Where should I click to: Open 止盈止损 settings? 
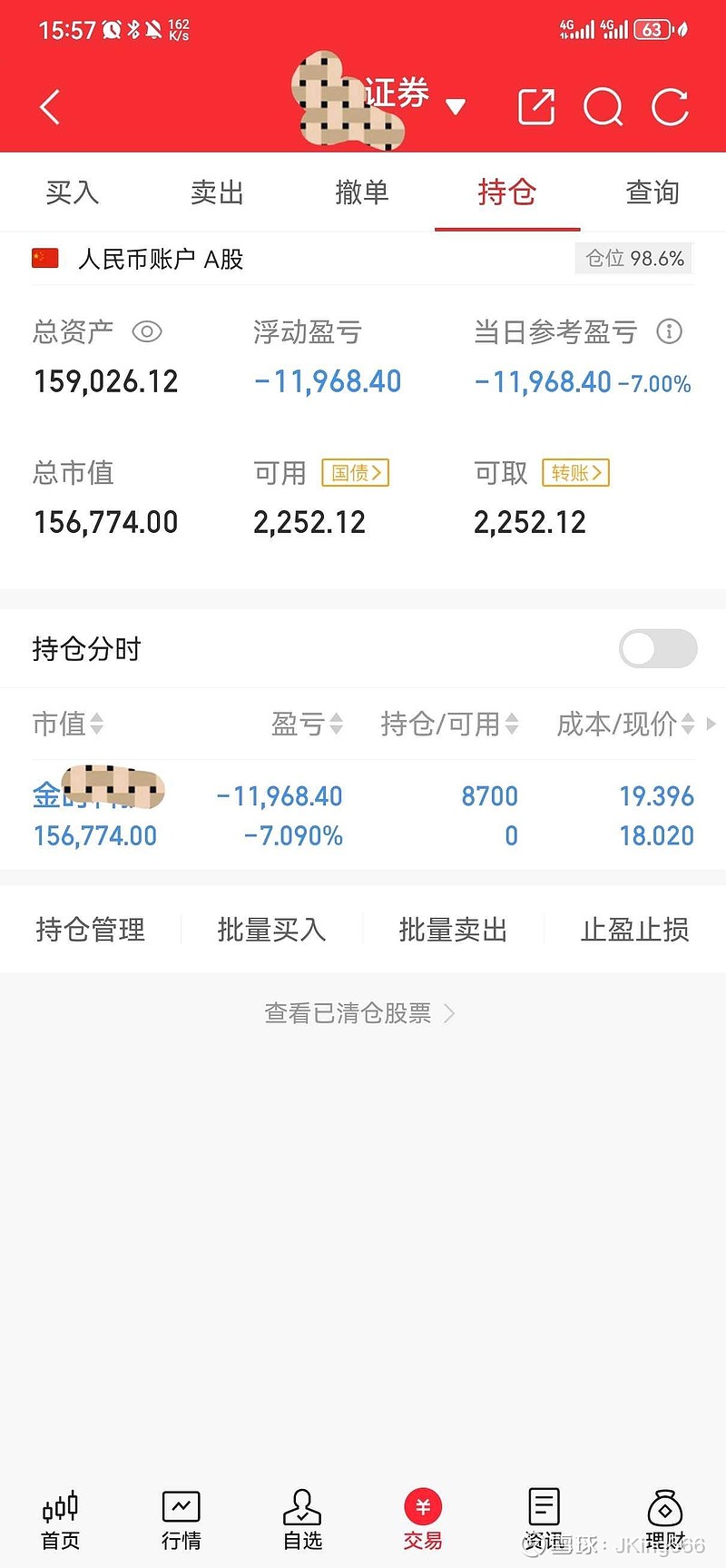(x=635, y=930)
